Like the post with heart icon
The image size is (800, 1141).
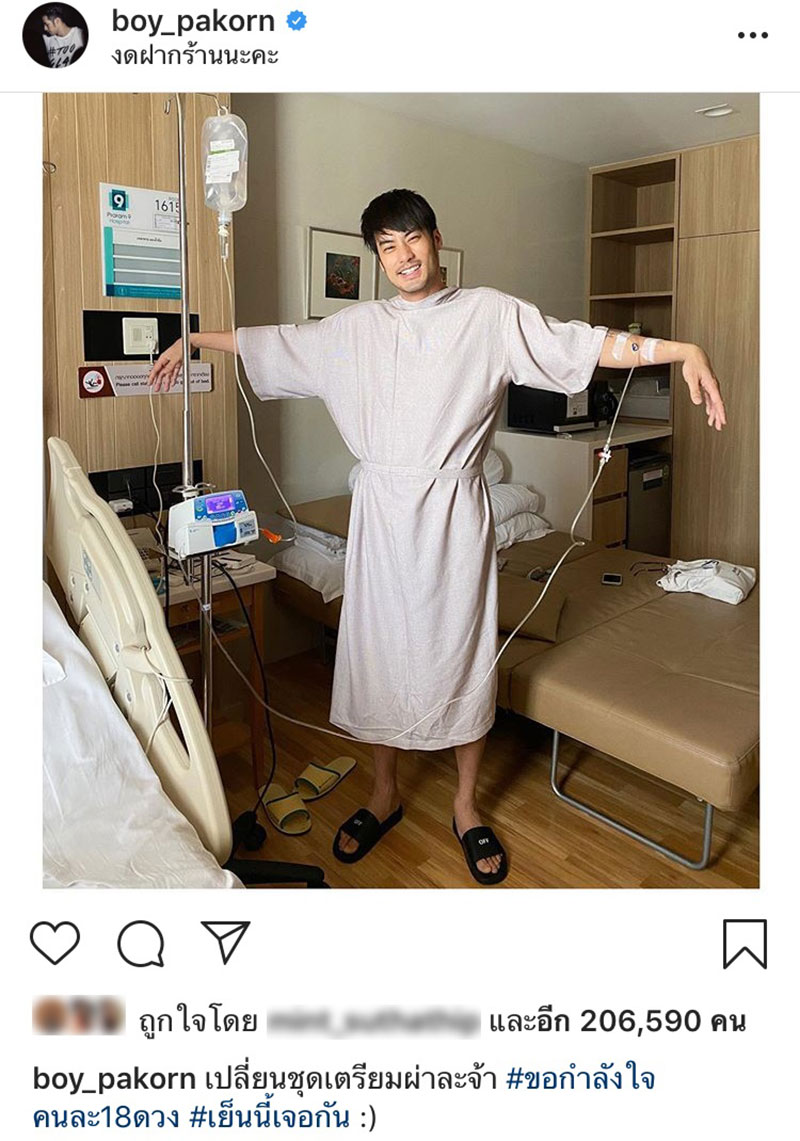pos(55,942)
